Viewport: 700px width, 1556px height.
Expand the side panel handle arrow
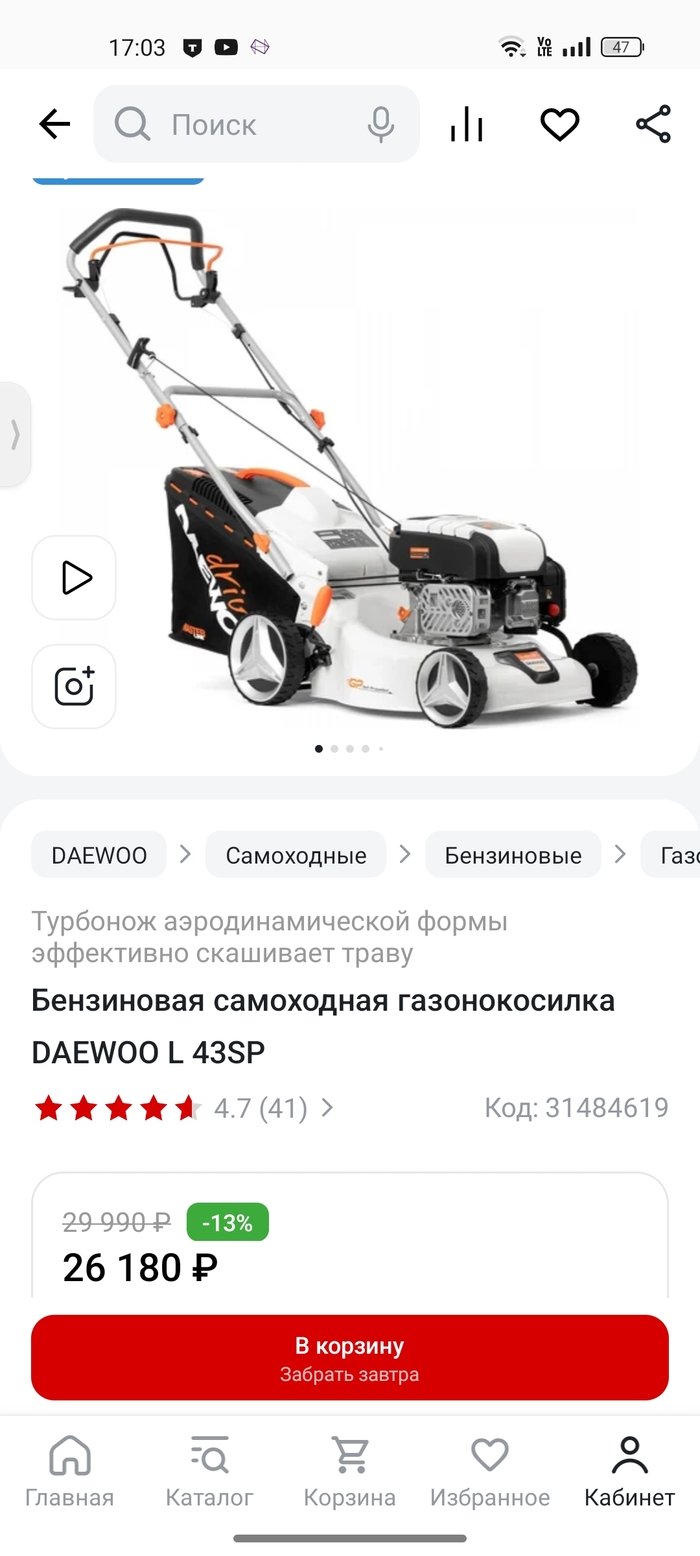[14, 434]
